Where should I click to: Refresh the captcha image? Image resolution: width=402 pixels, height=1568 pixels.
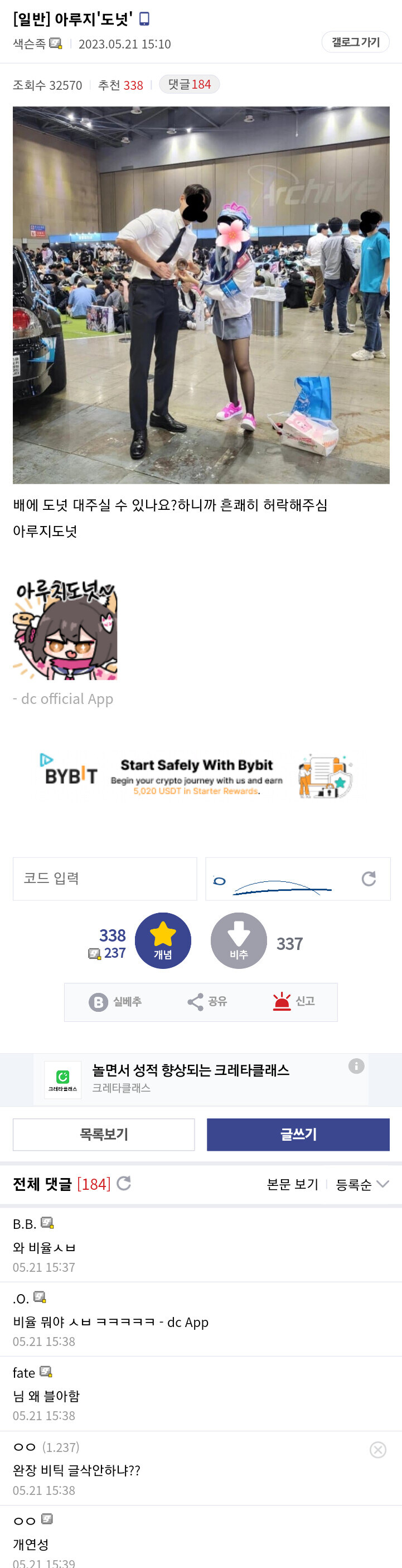[x=369, y=879]
